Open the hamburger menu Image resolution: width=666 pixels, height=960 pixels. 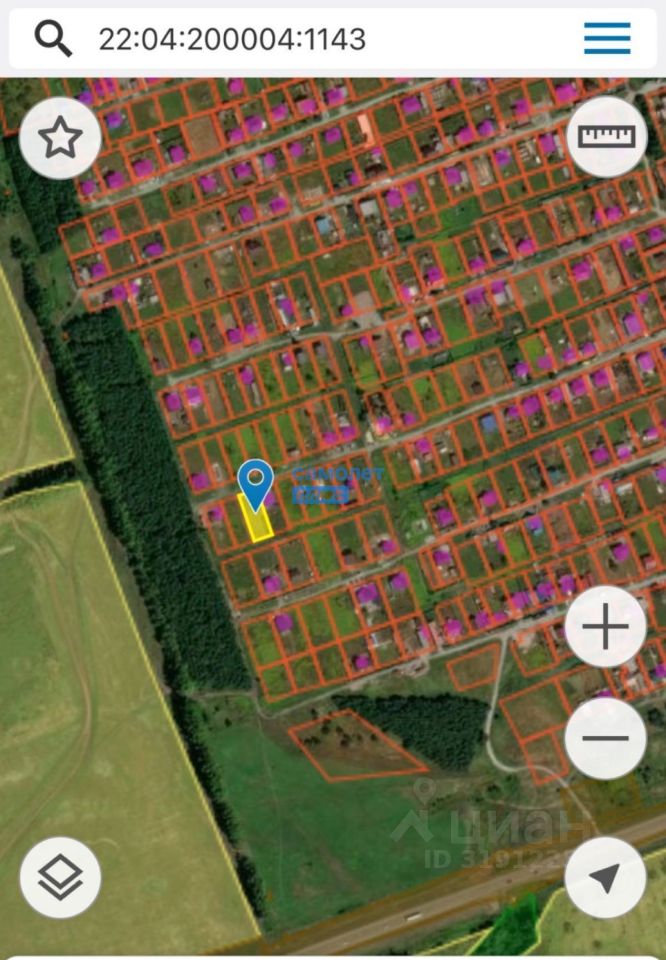tap(607, 39)
